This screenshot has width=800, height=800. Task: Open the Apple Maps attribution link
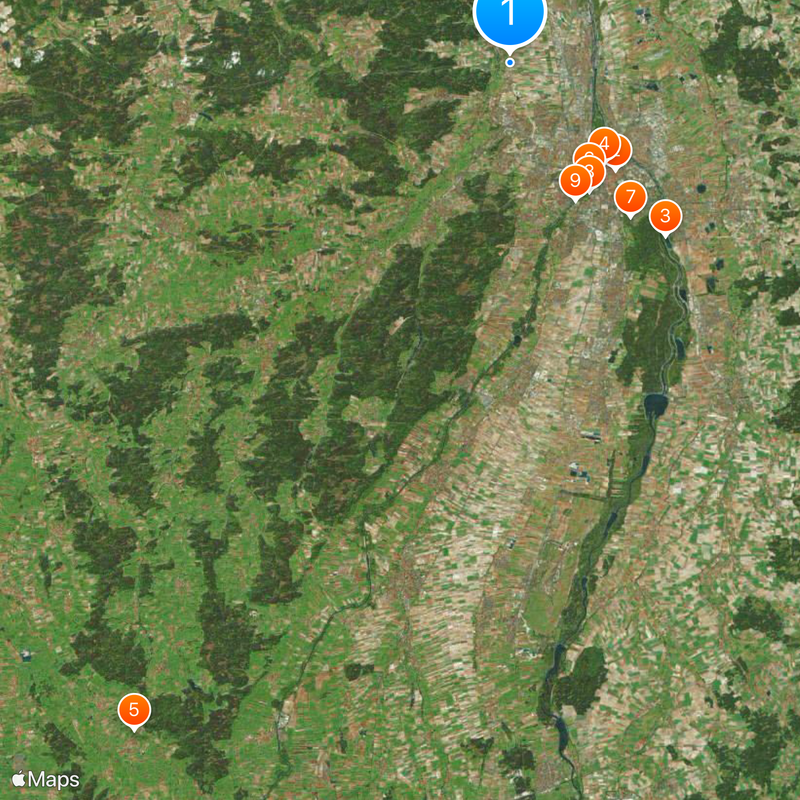pyautogui.click(x=46, y=779)
